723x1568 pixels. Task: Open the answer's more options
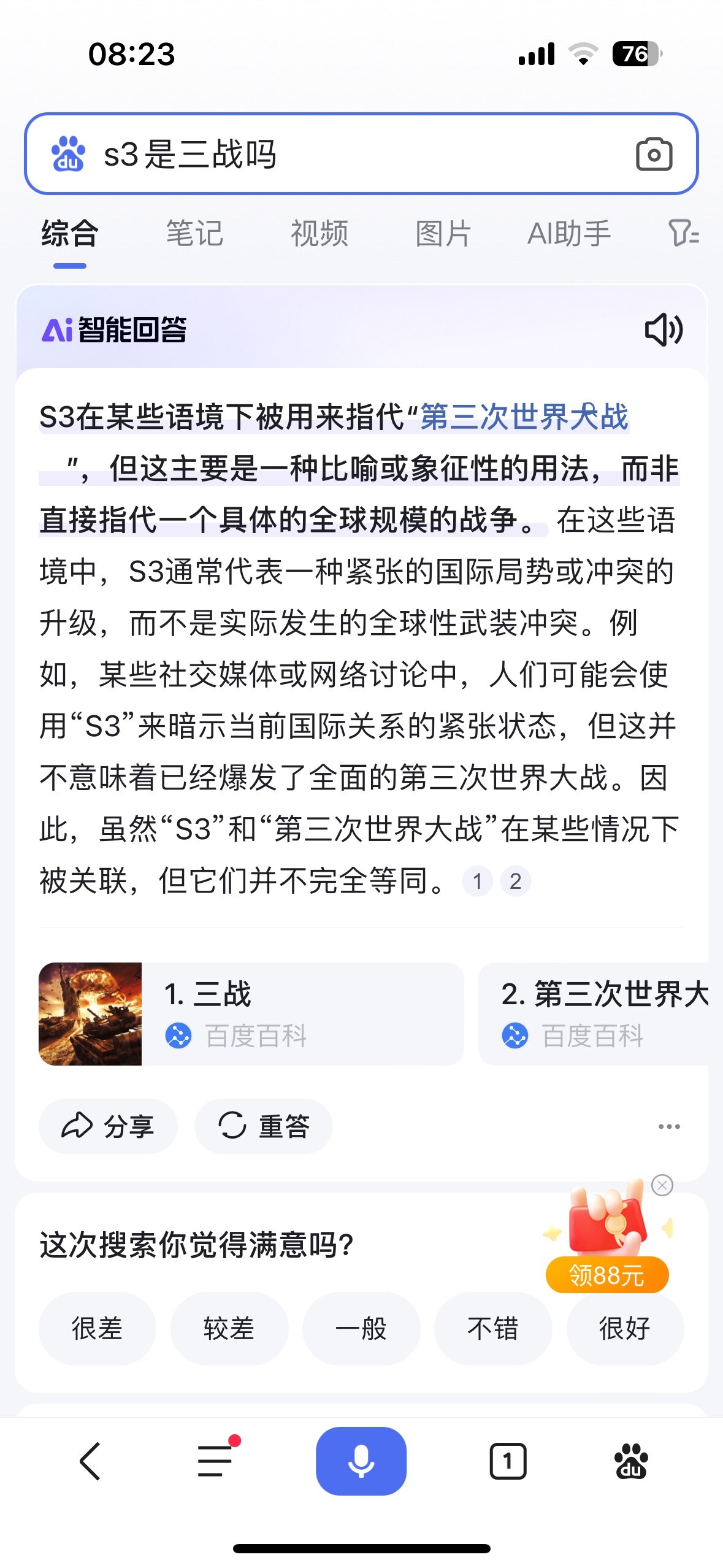click(668, 1126)
